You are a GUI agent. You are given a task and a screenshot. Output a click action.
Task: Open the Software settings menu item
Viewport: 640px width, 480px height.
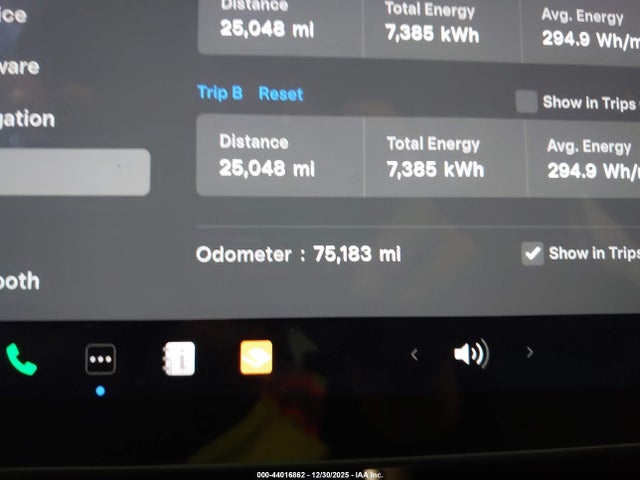click(20, 67)
